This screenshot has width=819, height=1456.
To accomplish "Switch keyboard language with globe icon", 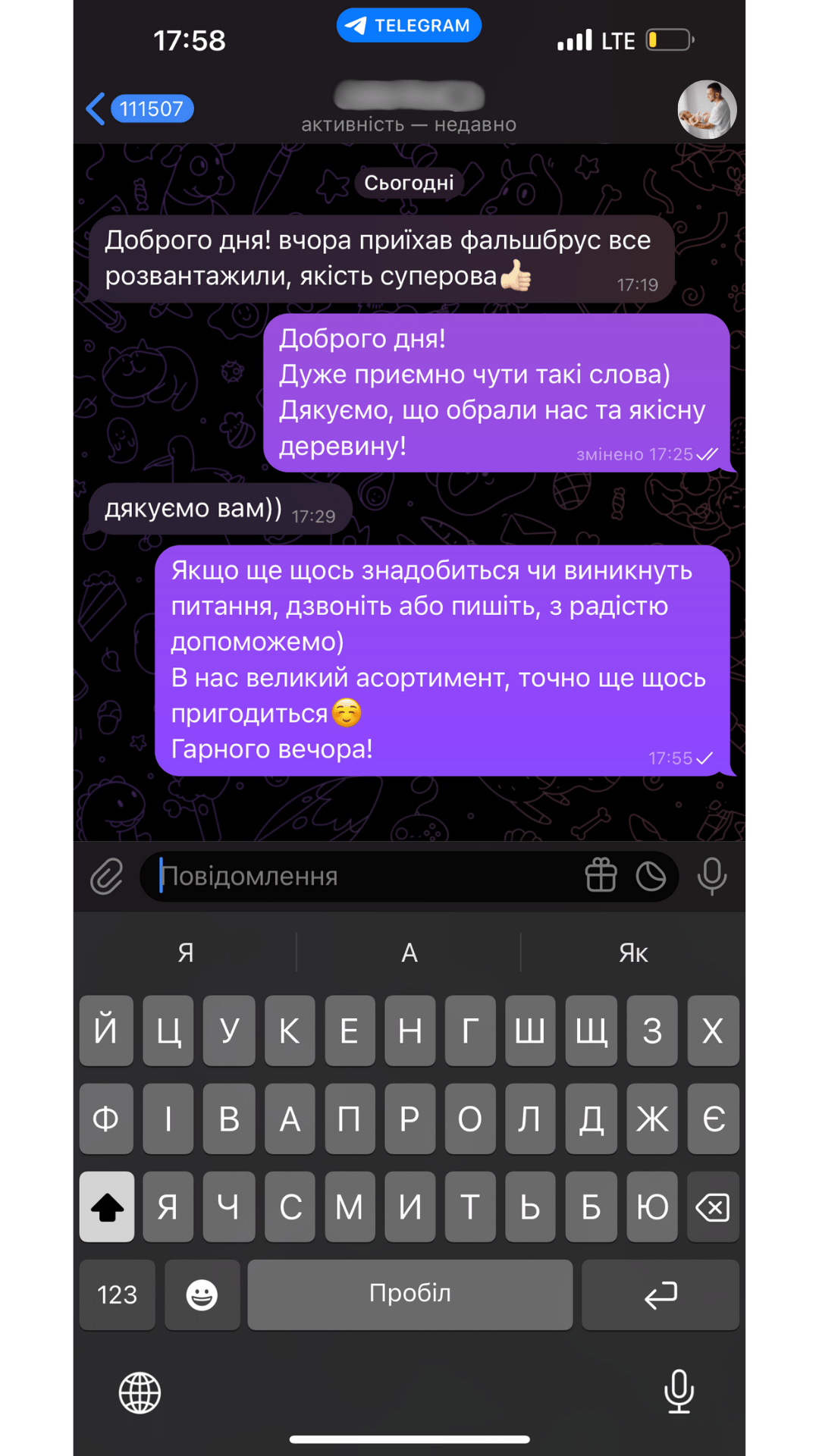I will tap(140, 1393).
